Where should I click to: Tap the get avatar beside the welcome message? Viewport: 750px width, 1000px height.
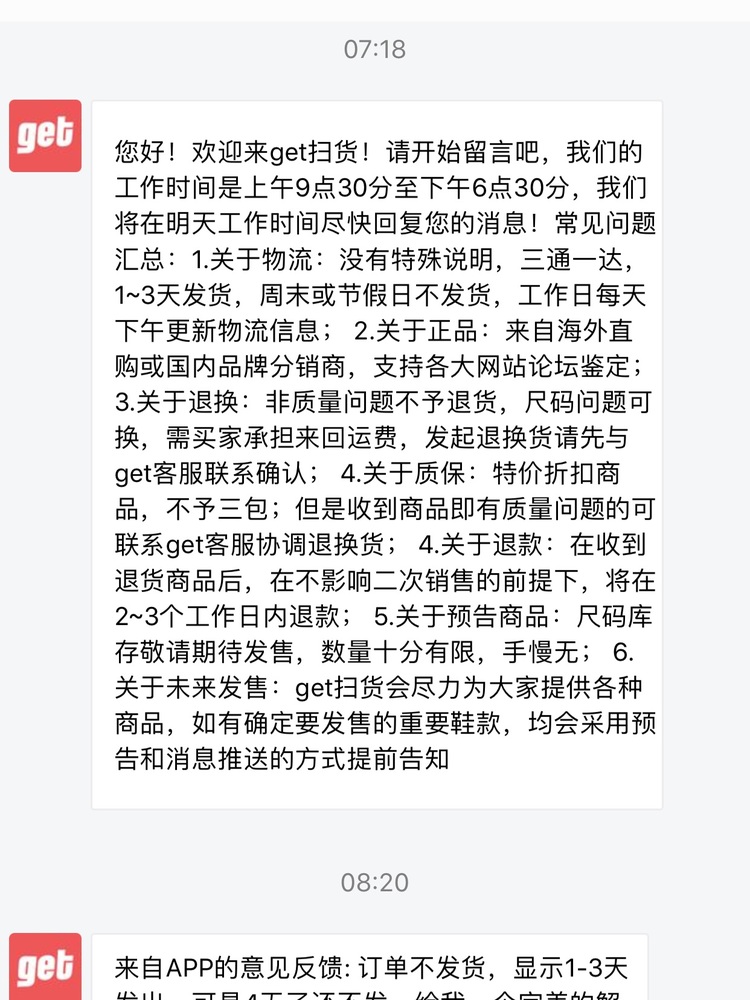(x=45, y=136)
